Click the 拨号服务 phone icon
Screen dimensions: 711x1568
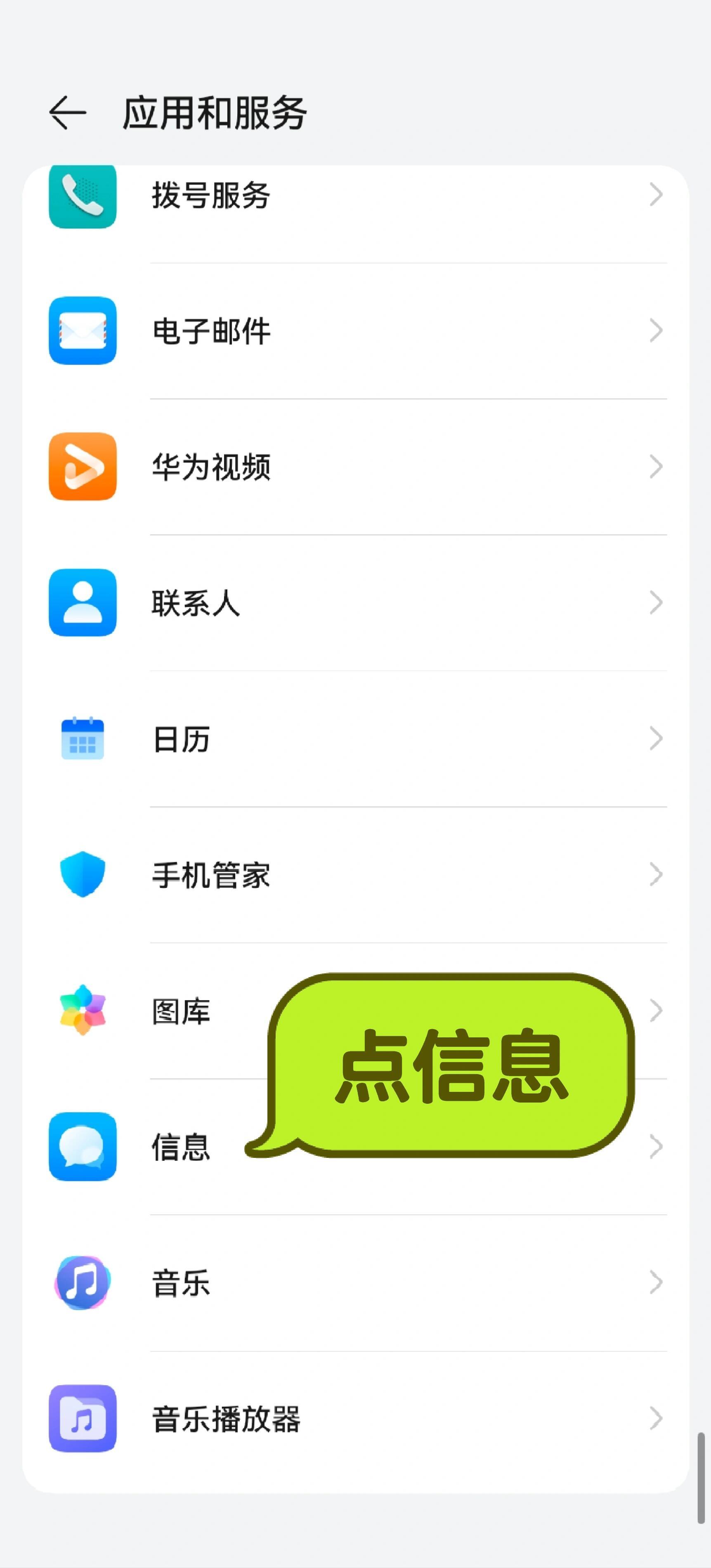point(83,195)
